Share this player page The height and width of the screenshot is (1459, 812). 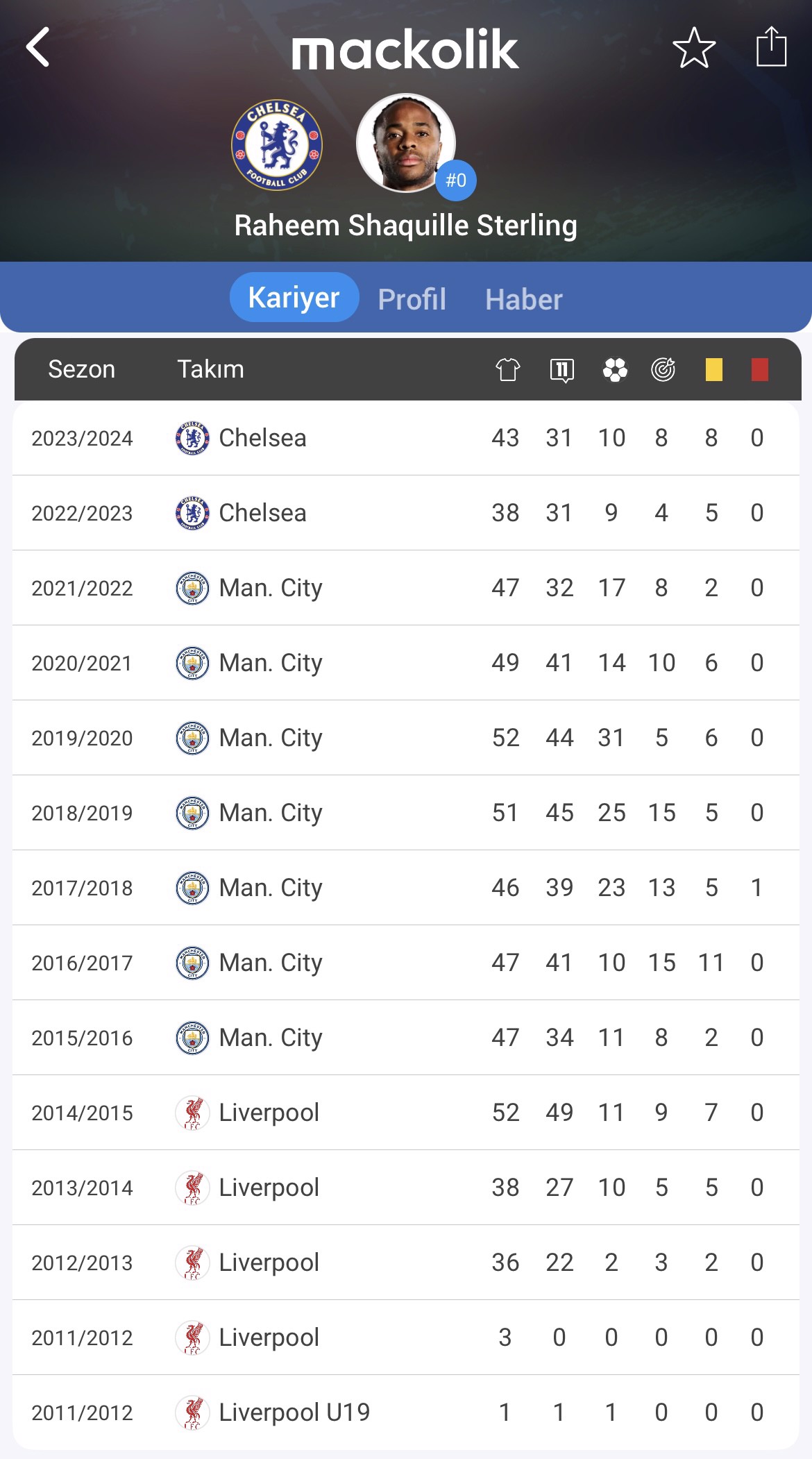(x=771, y=47)
